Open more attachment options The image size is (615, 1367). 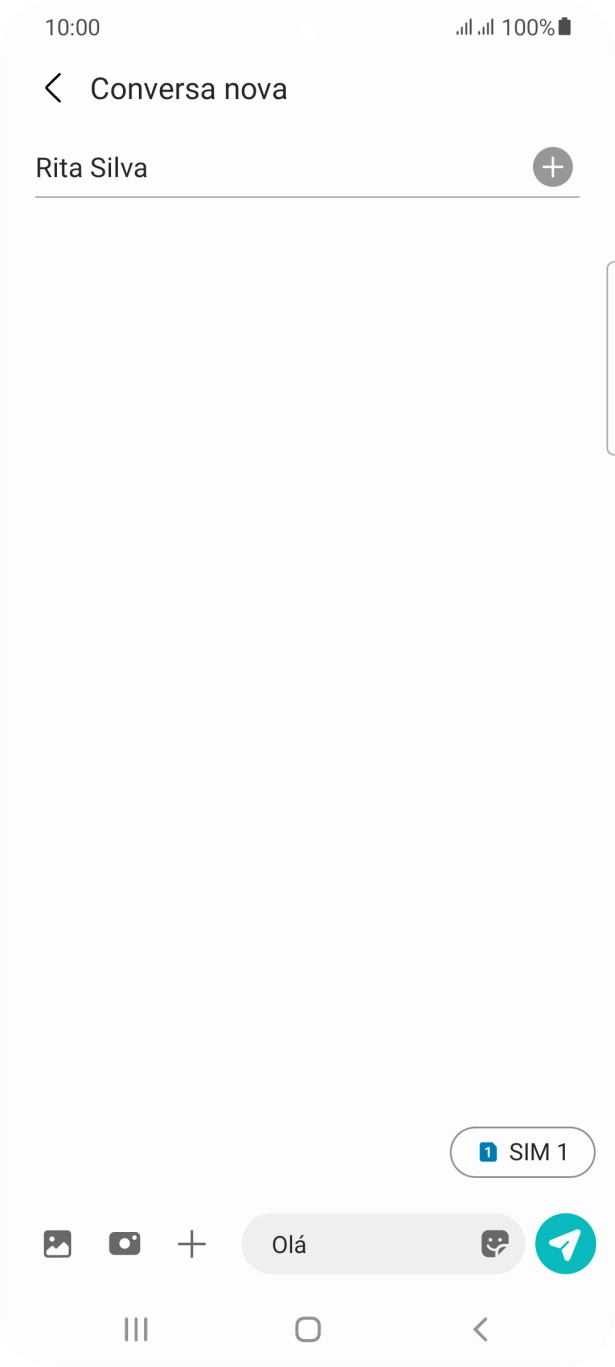tap(191, 1244)
